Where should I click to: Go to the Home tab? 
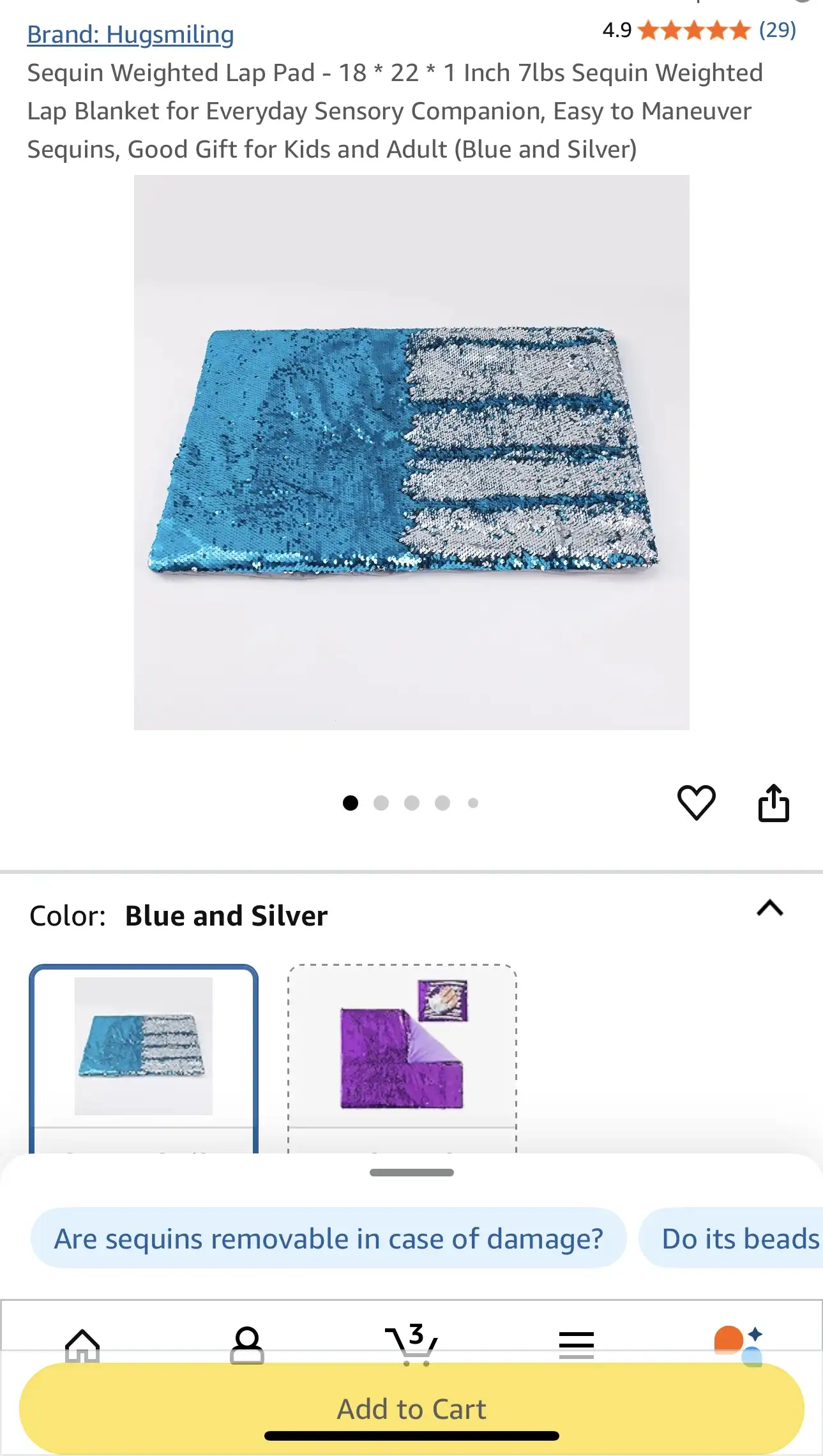point(82,1343)
